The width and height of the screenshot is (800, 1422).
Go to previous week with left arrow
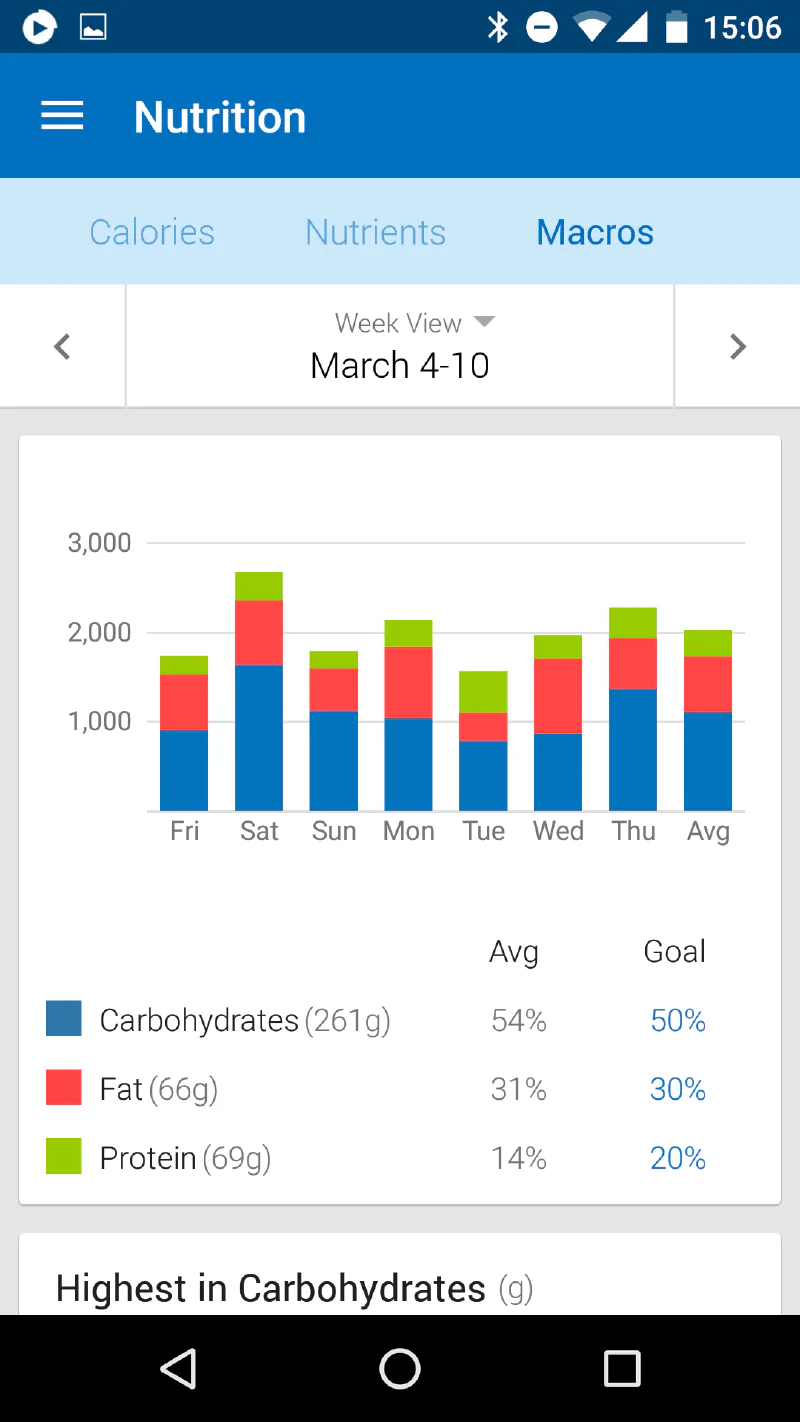click(x=61, y=345)
